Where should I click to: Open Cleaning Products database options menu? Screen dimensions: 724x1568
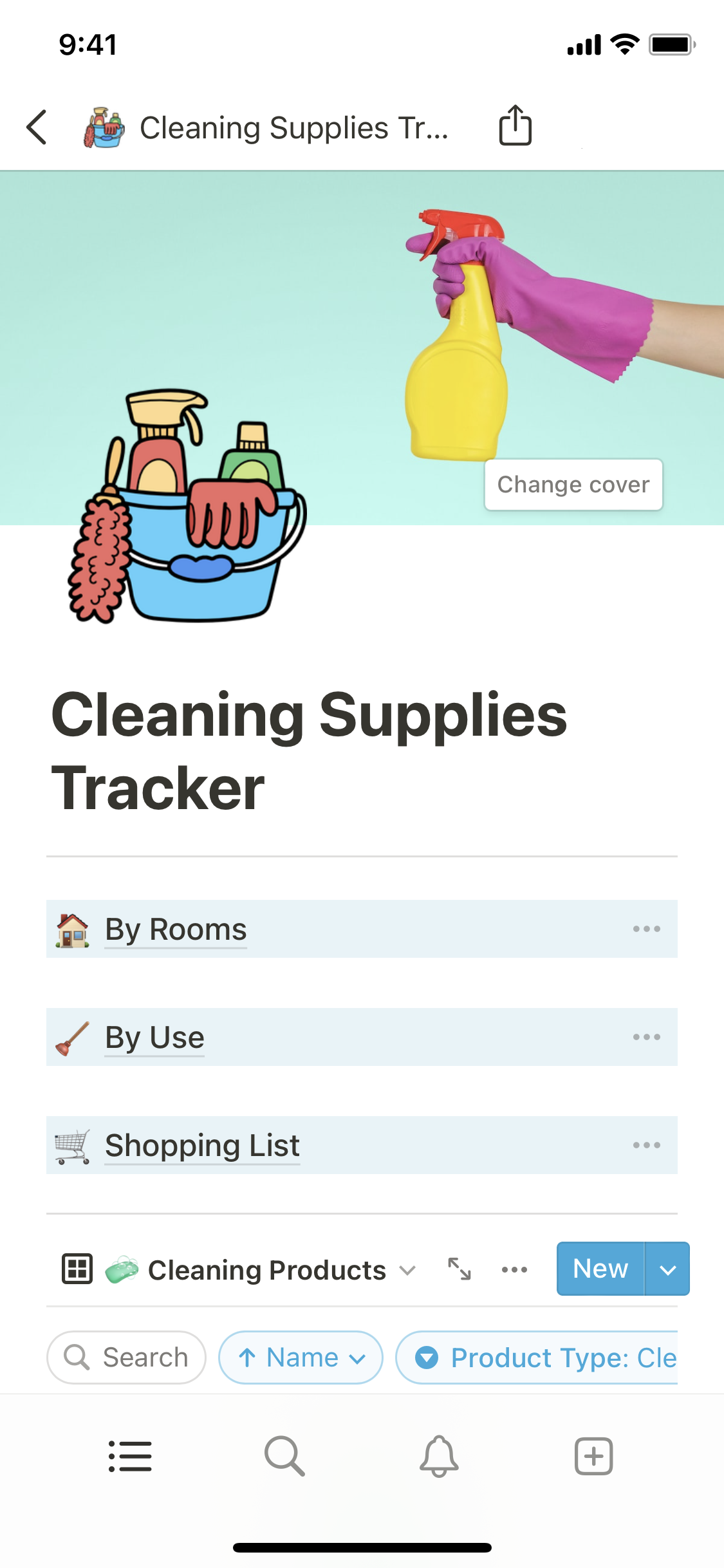(x=514, y=1270)
